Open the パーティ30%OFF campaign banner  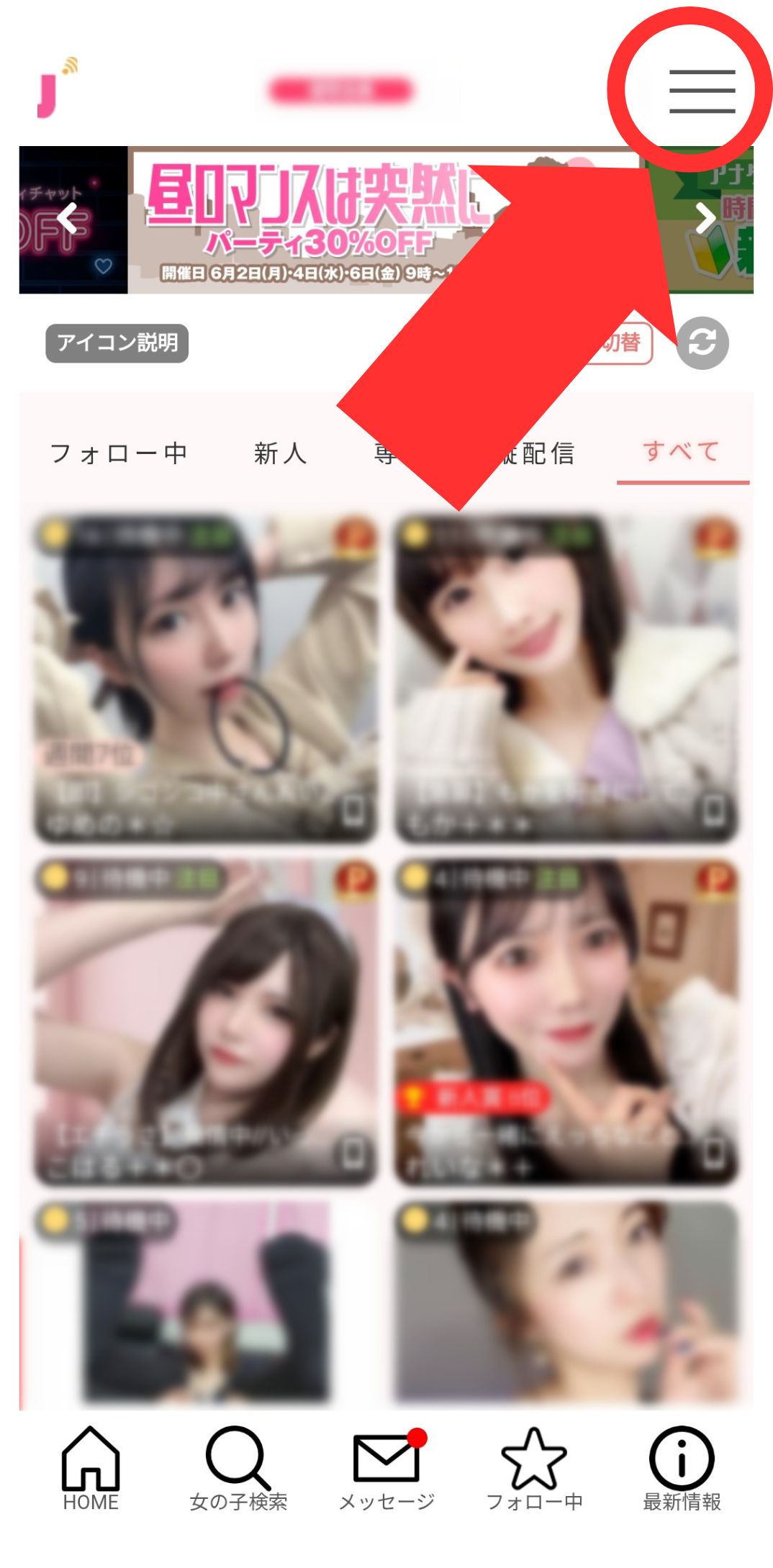click(317, 219)
